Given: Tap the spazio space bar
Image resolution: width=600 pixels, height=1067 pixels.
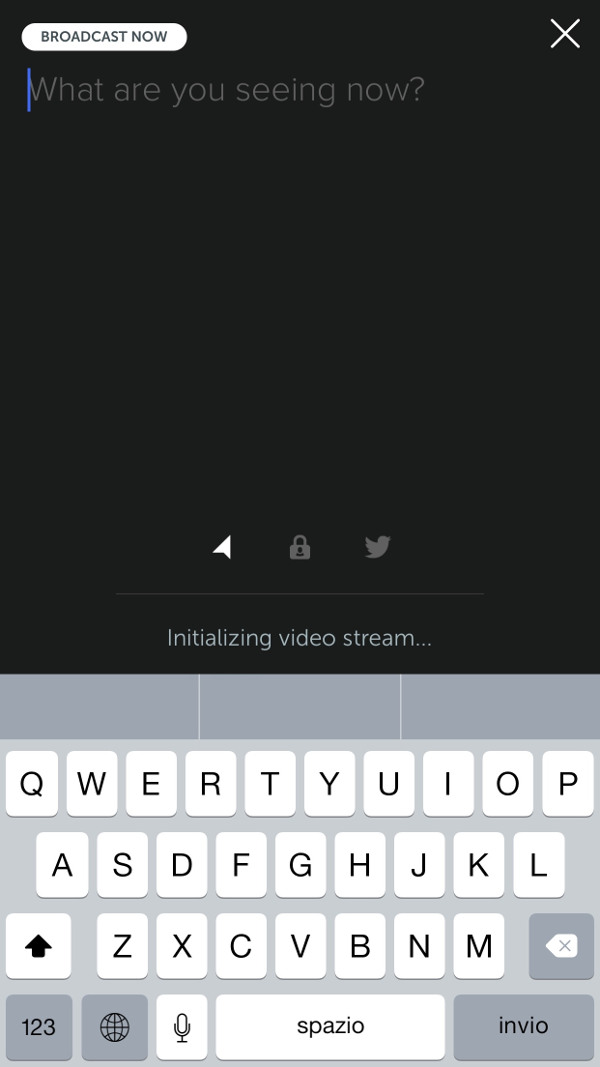Looking at the screenshot, I should [331, 1027].
